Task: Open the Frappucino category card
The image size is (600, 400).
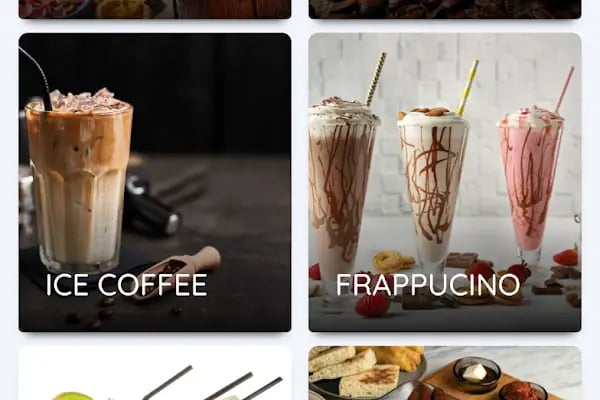Action: pos(444,183)
